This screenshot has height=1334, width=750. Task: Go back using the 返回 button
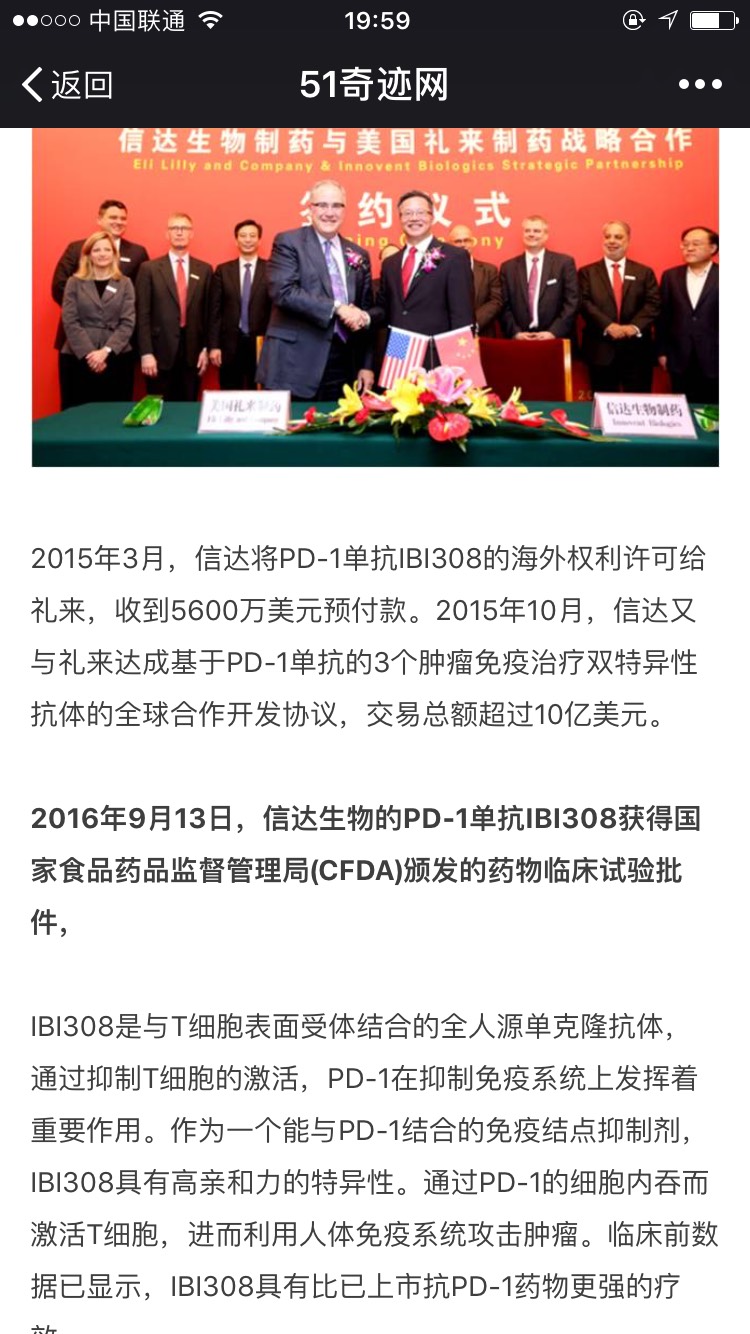[67, 85]
